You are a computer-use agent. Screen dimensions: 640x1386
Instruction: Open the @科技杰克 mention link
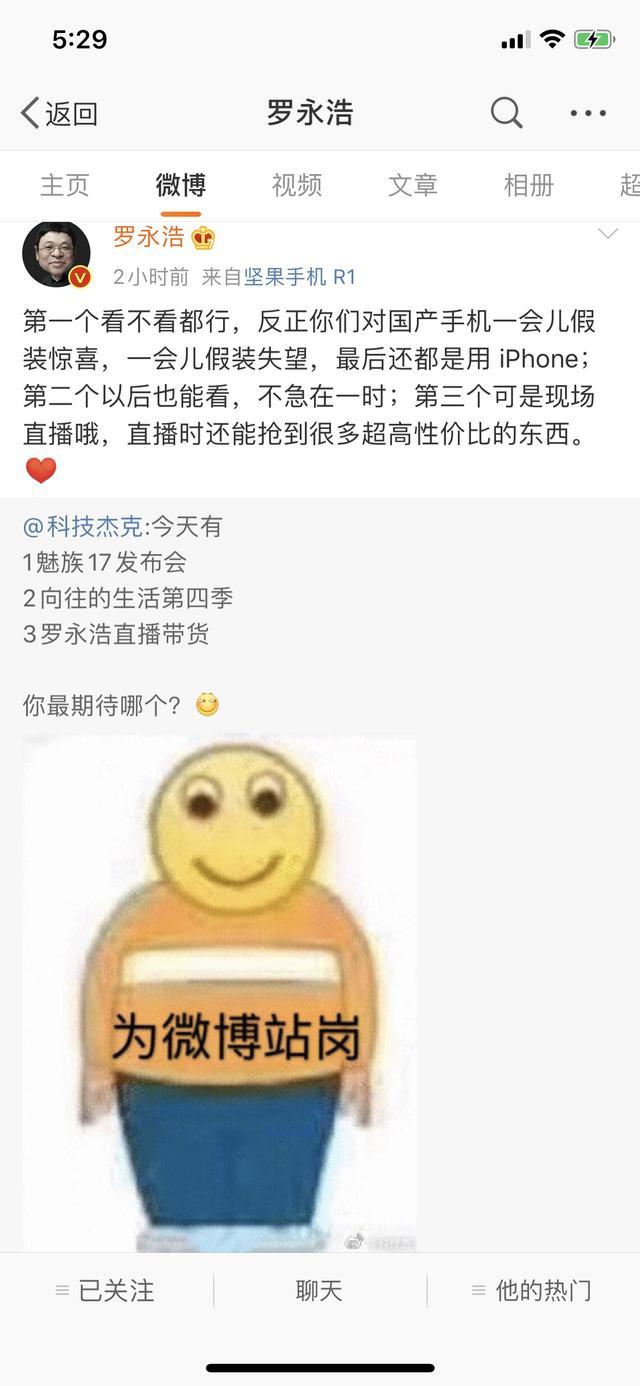(x=83, y=527)
